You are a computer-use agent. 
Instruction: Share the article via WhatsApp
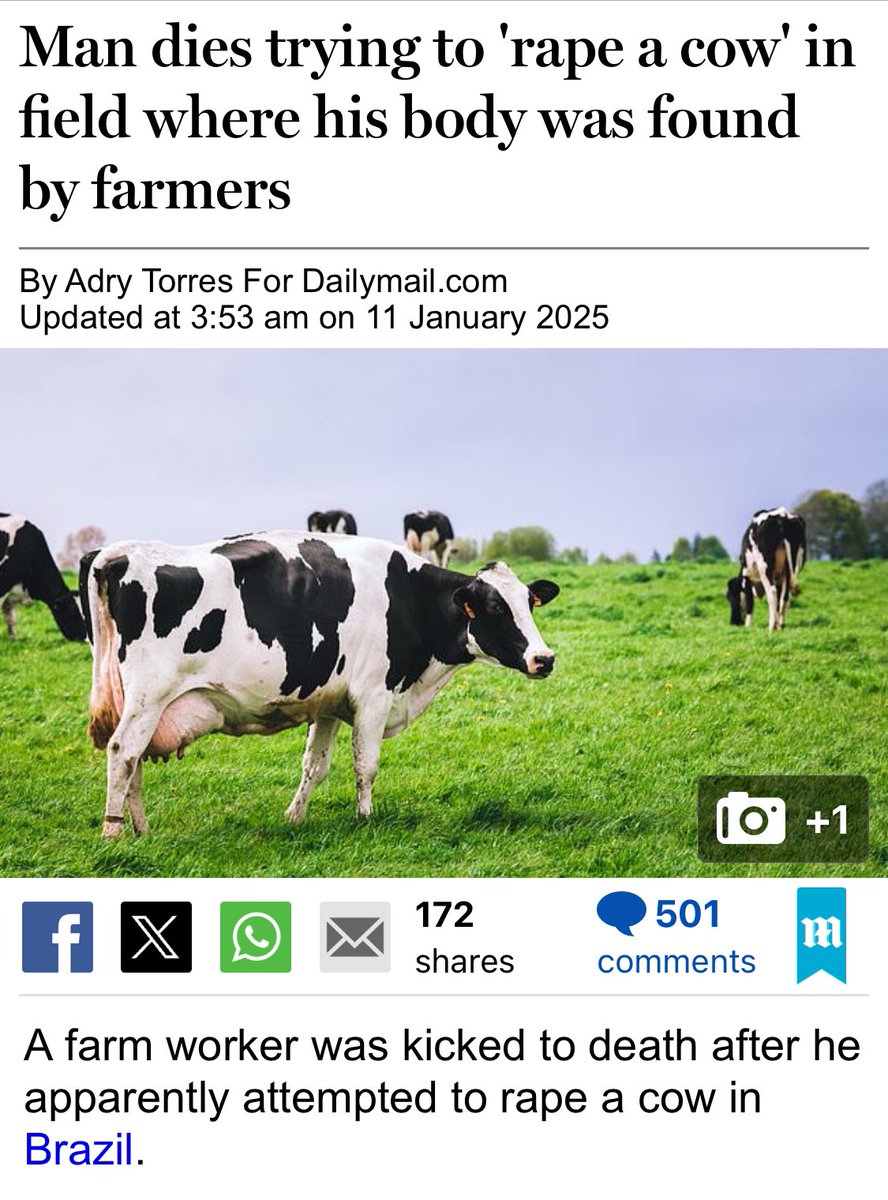pyautogui.click(x=255, y=937)
